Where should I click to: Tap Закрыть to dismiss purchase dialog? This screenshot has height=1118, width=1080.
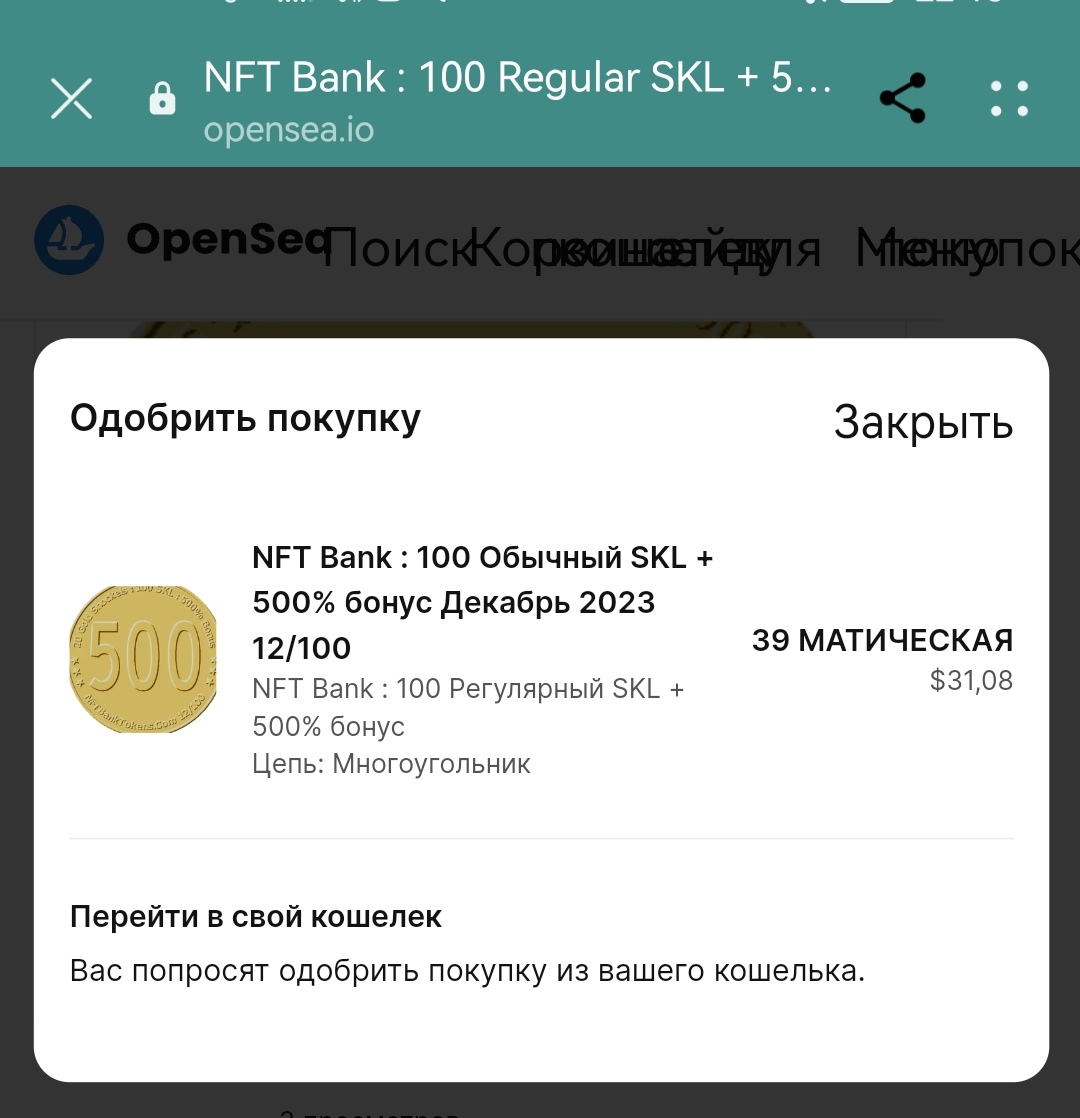(x=923, y=423)
